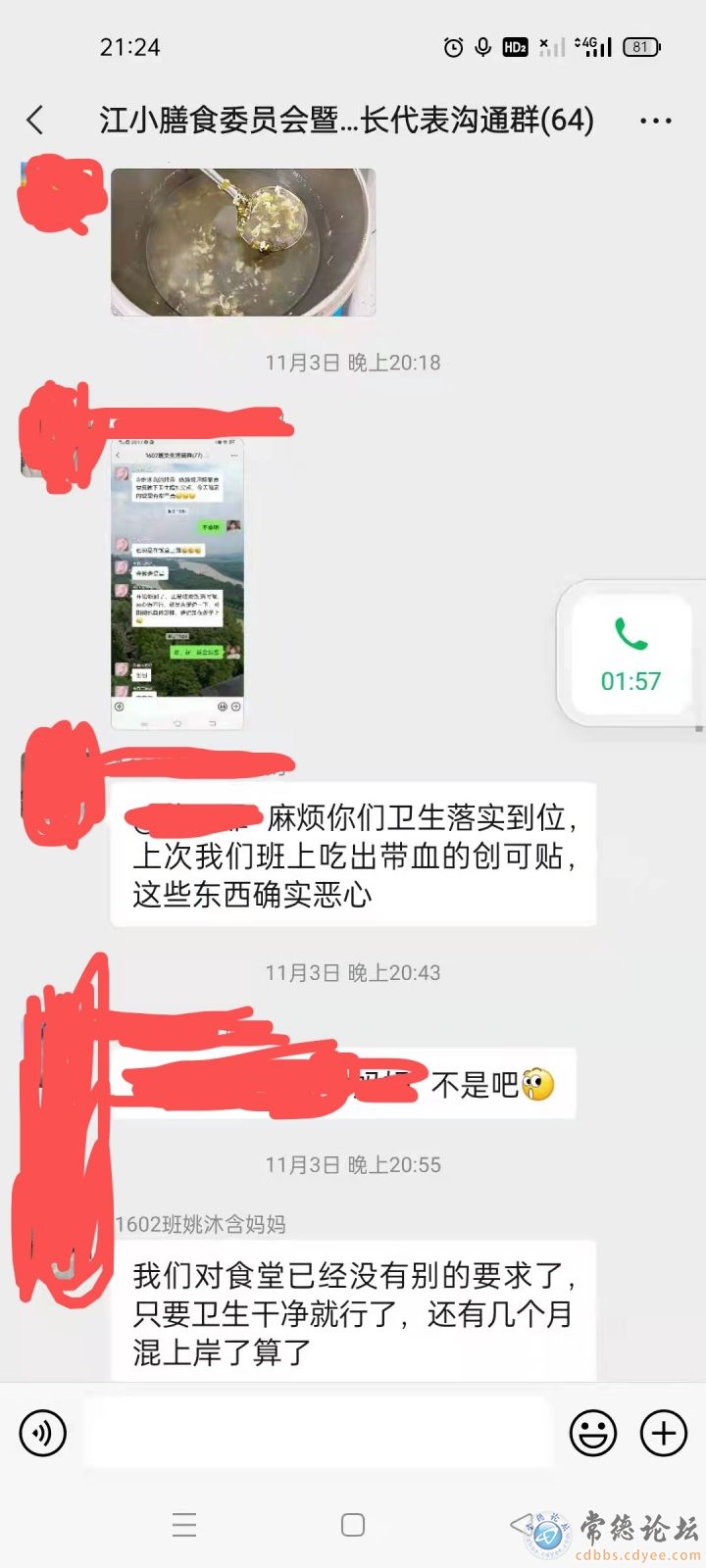Open the emoji sticker panel
Viewport: 706px width, 1568px height.
(x=593, y=1433)
